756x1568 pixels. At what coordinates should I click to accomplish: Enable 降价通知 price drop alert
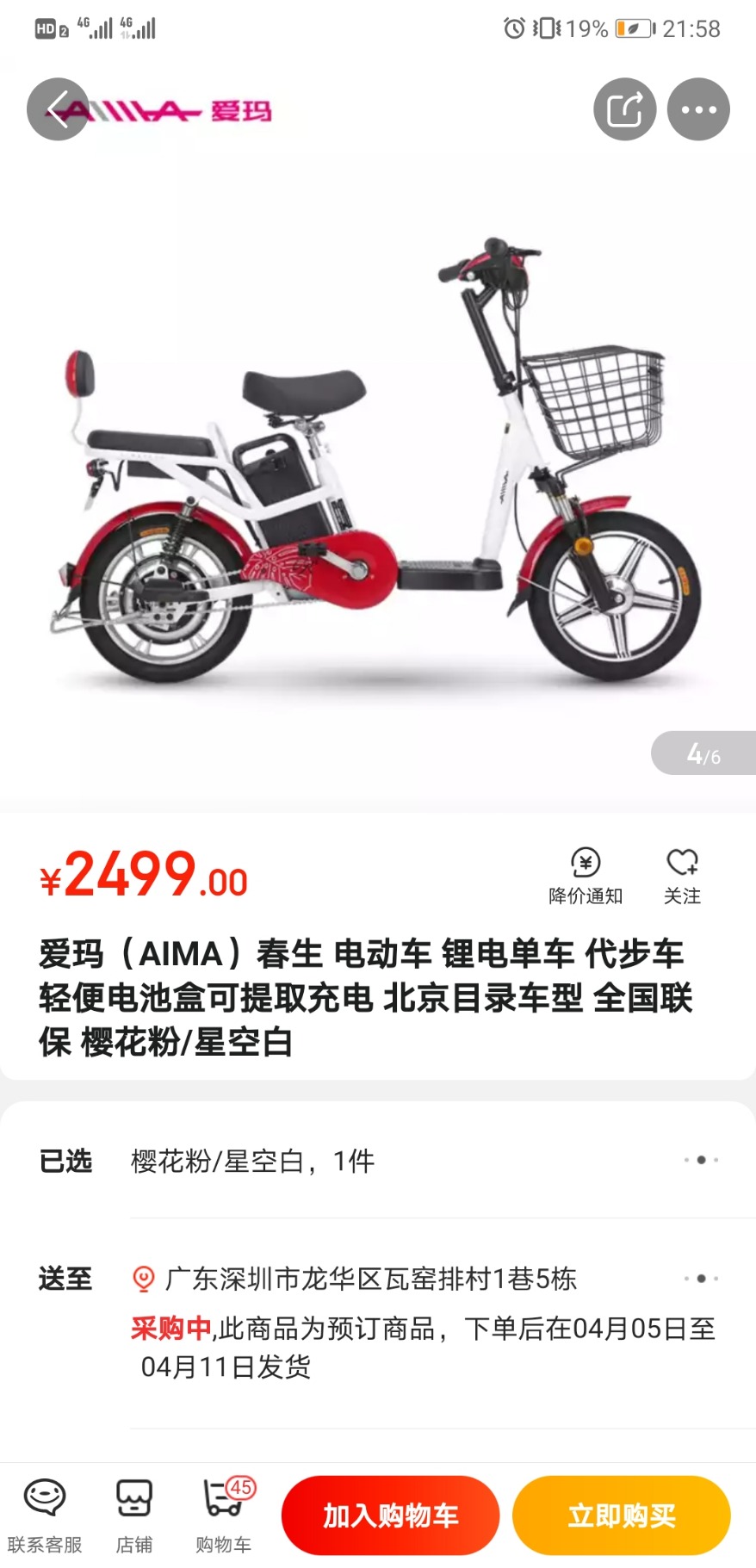586,876
